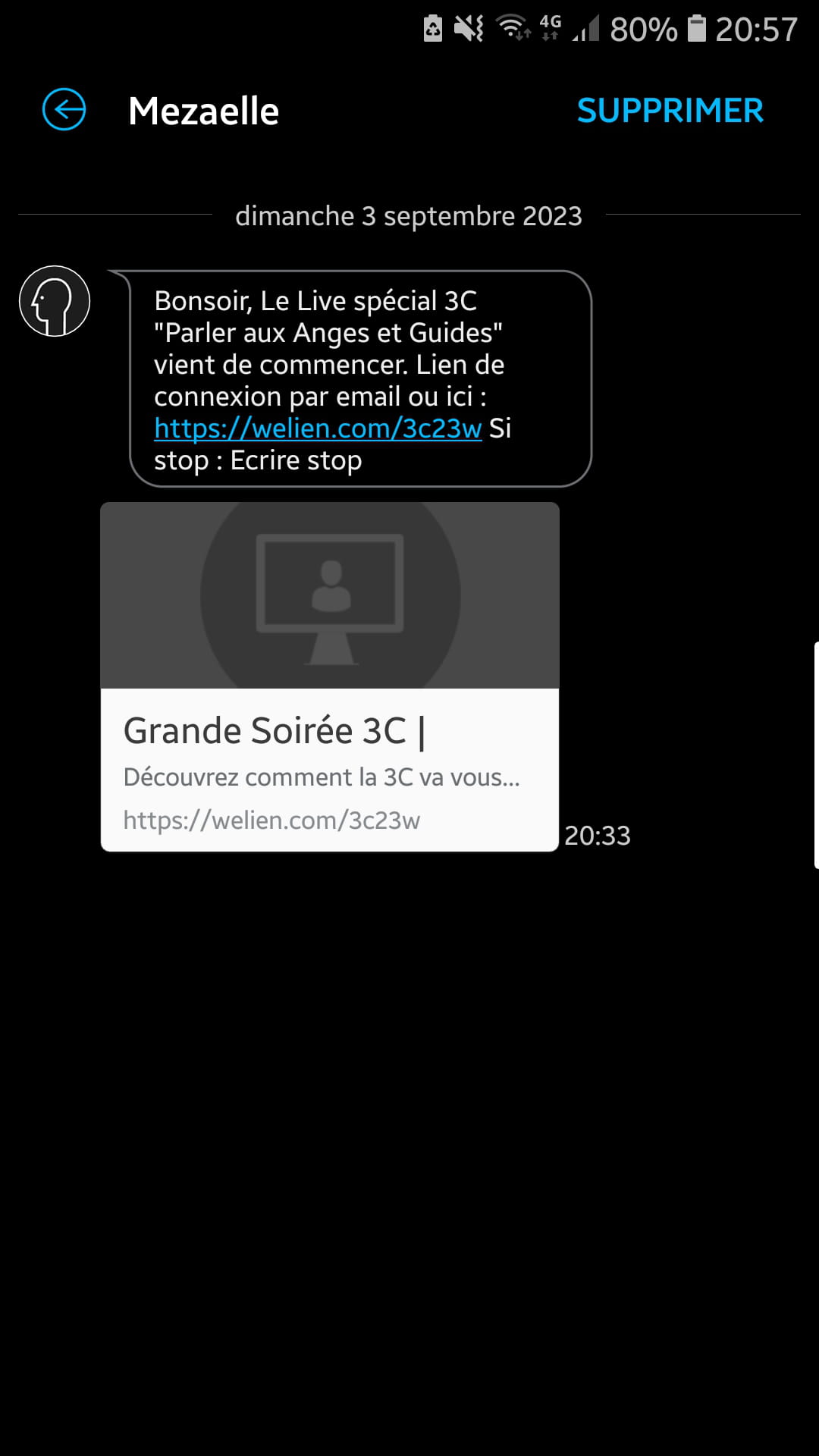
Task: Open the welien.com/3c23w link in message
Action: tap(318, 428)
